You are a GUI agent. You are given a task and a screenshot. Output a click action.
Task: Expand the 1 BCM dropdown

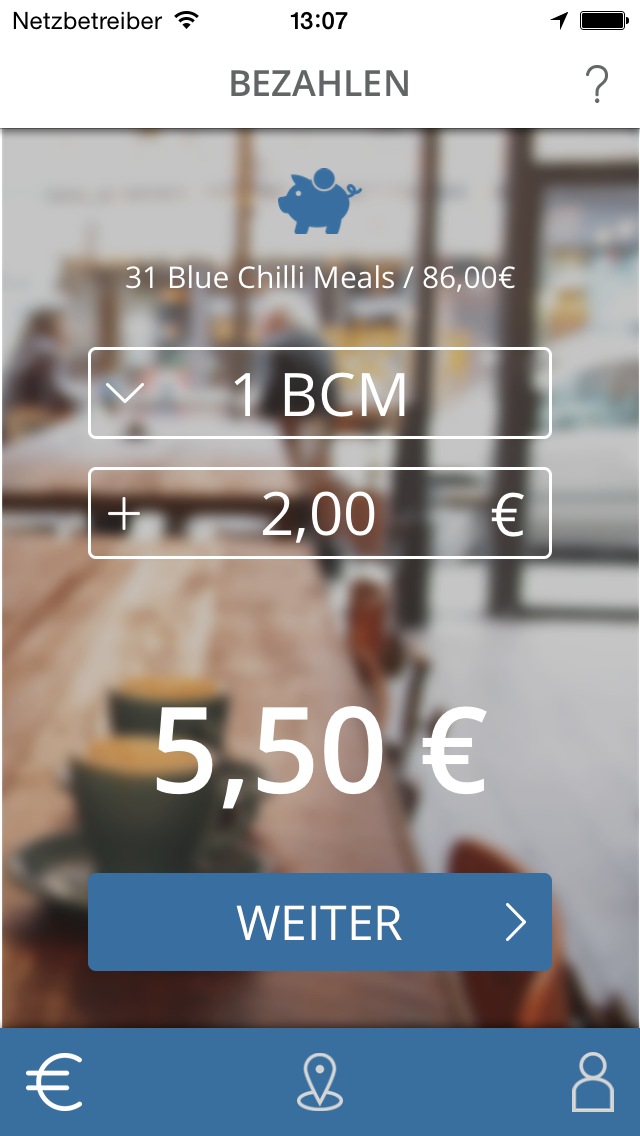[x=320, y=393]
